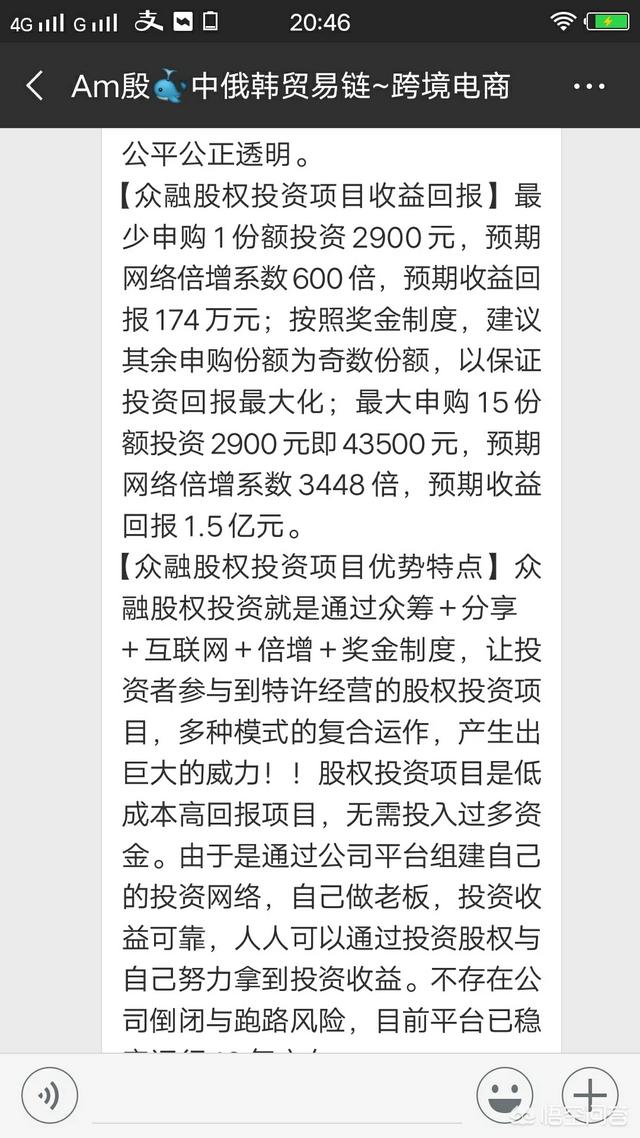Open the chat overflow menu
The height and width of the screenshot is (1138, 640).
click(x=589, y=86)
